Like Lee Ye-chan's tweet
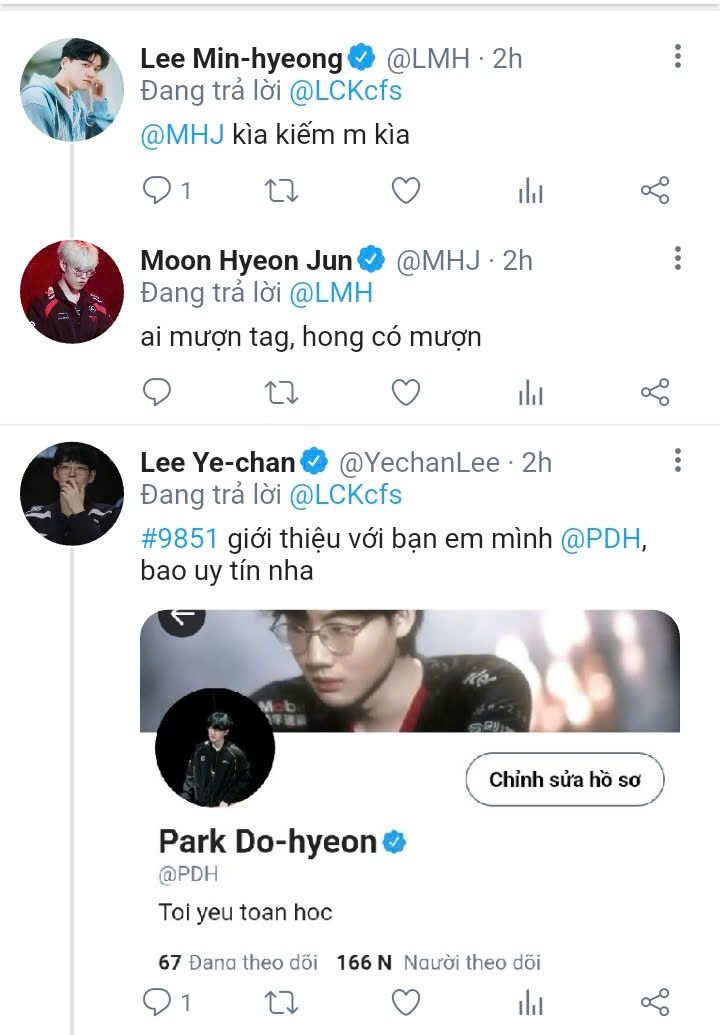The image size is (720, 1035). pos(405,1001)
